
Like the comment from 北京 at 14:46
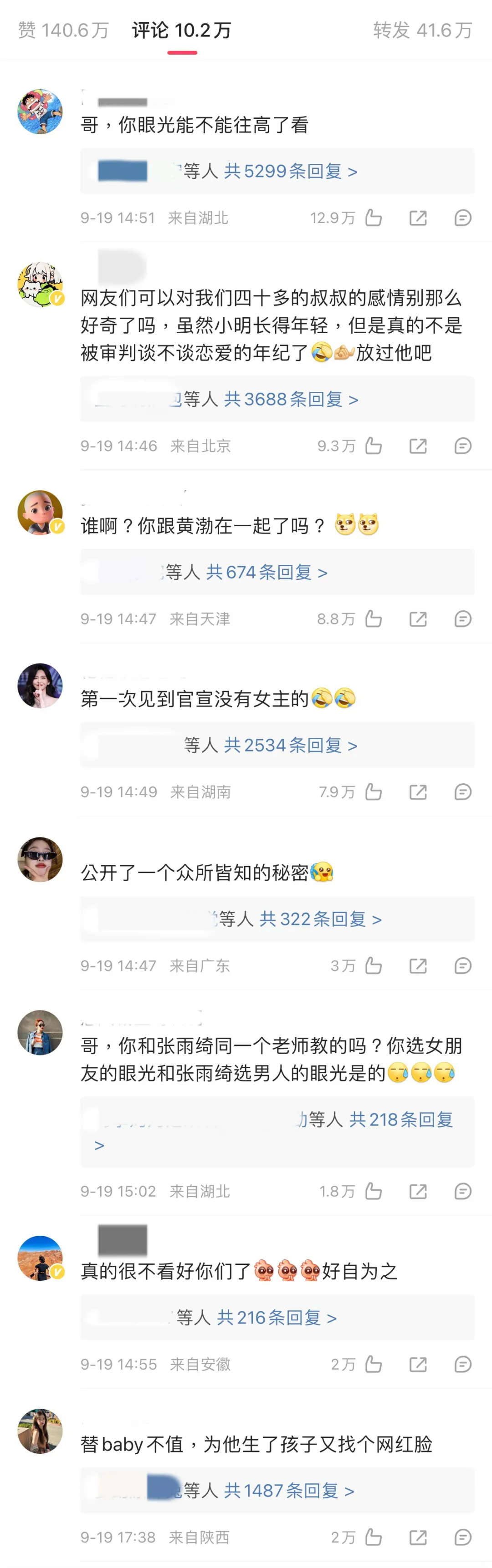click(x=373, y=446)
